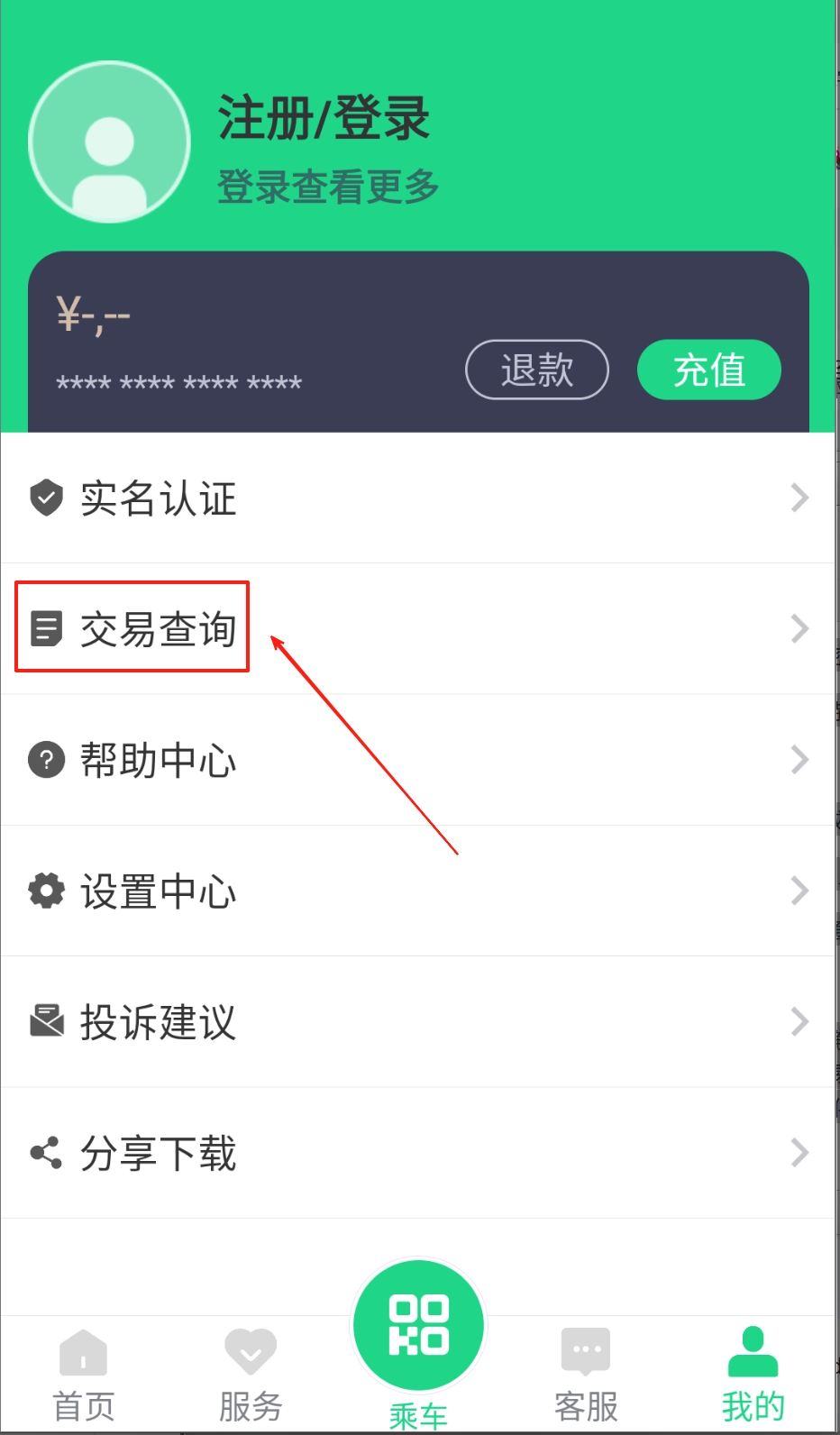
Task: Tap the profile avatar placeholder
Action: (x=109, y=142)
